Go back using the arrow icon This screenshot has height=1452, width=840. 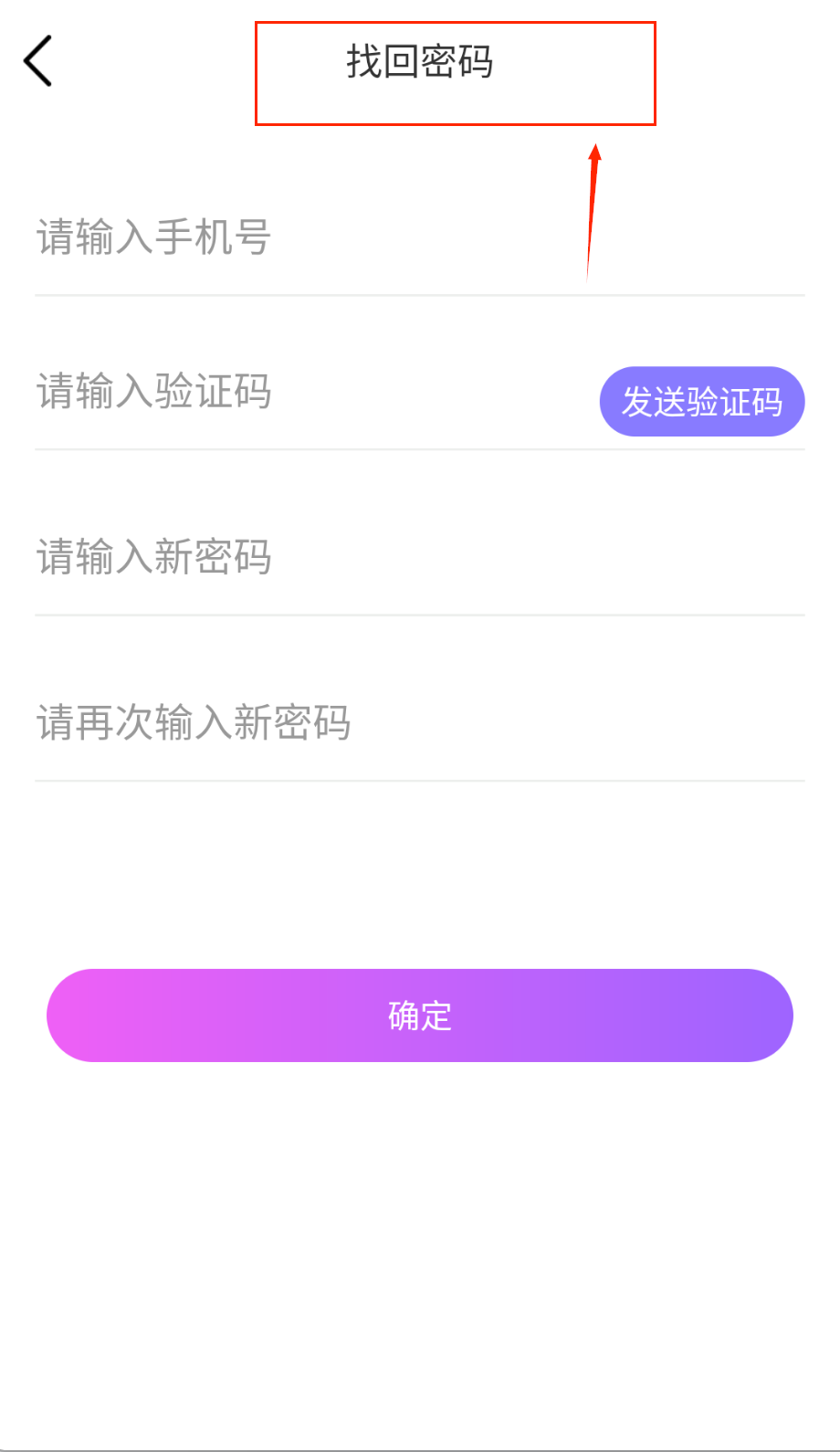pos(38,61)
